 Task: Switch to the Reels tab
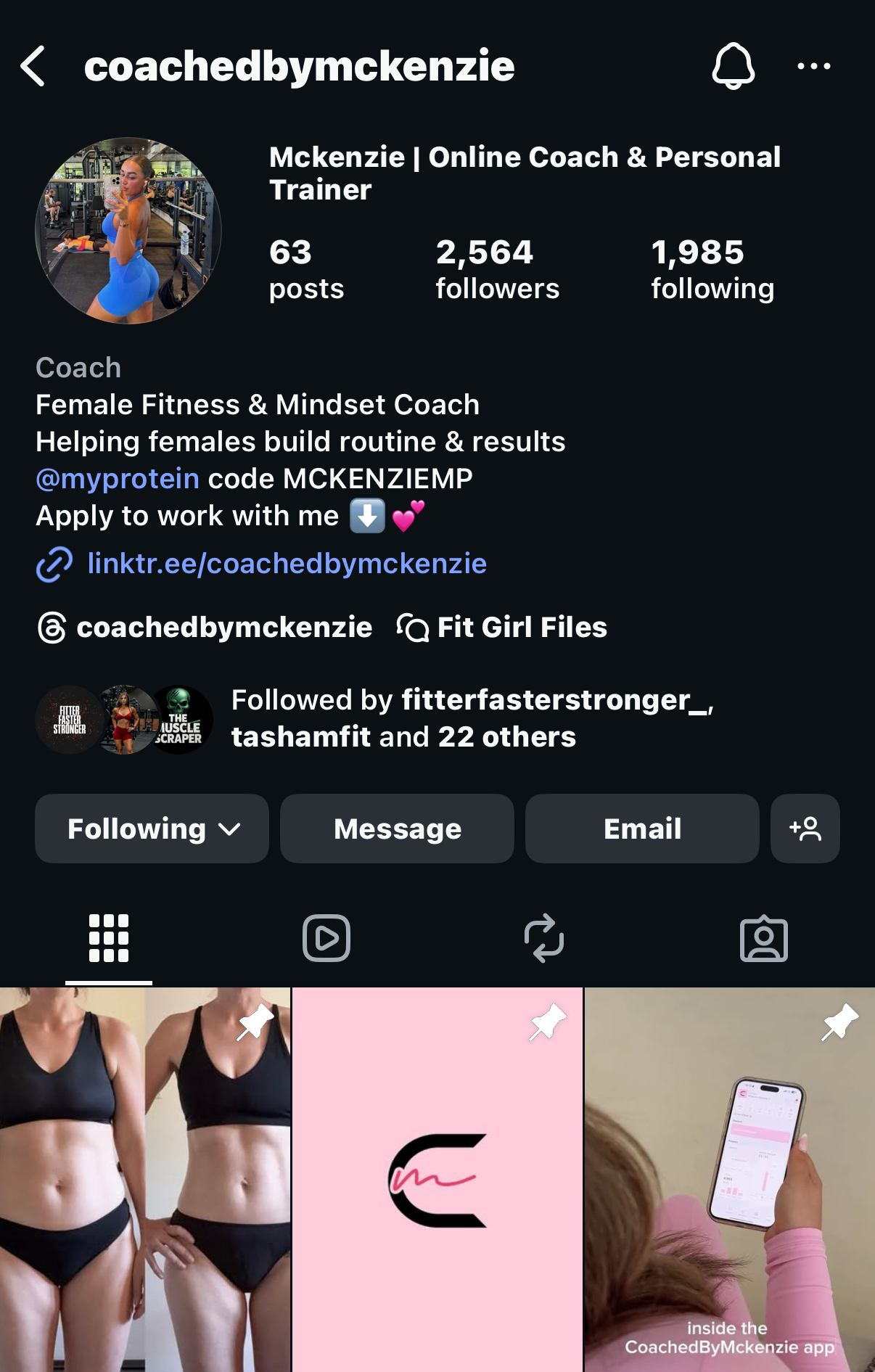(326, 938)
